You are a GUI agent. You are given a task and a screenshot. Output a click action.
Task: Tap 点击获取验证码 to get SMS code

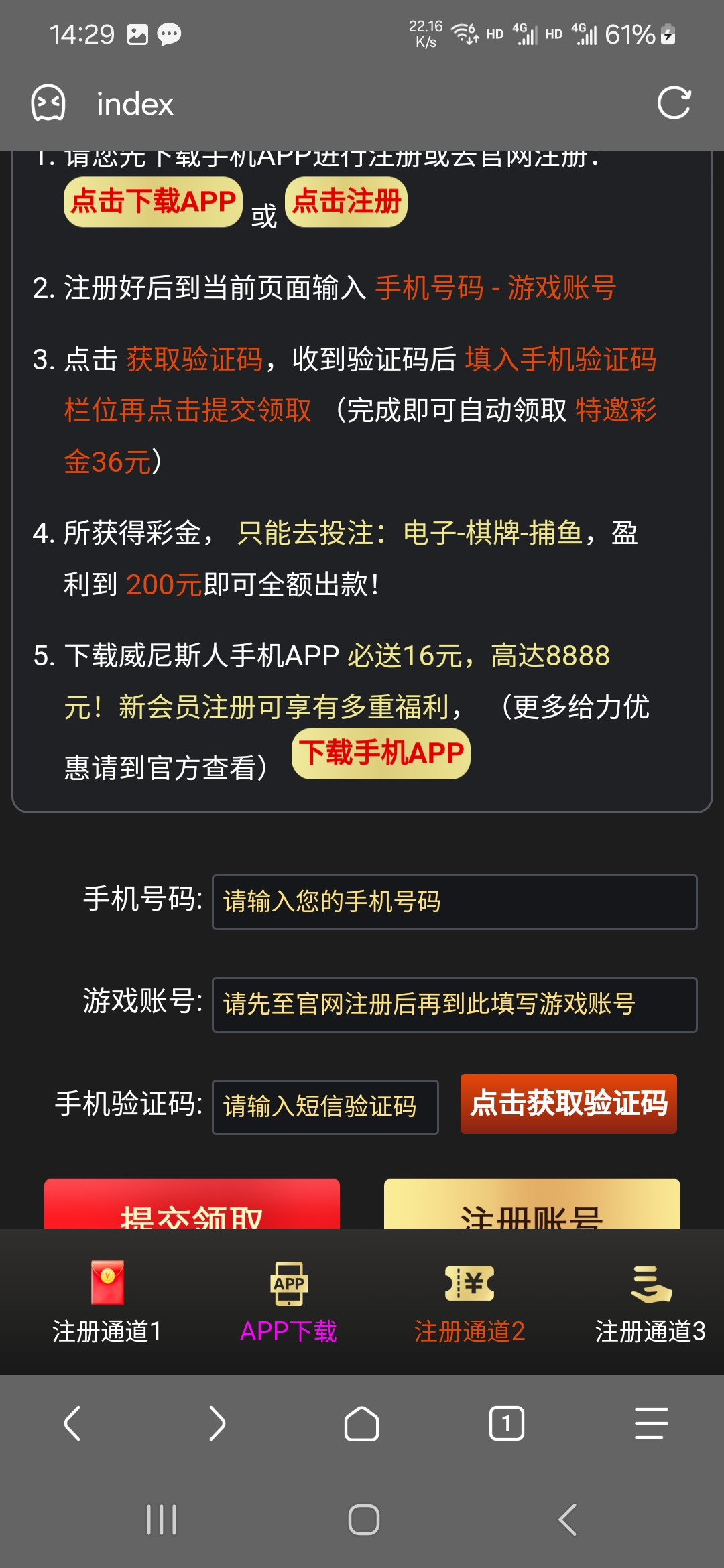(568, 1104)
